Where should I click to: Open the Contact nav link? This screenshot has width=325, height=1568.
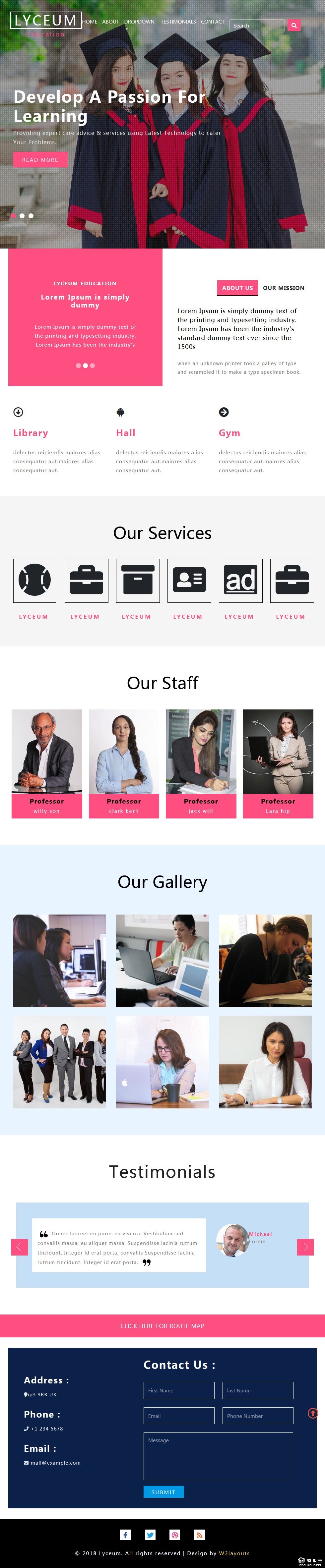click(212, 22)
